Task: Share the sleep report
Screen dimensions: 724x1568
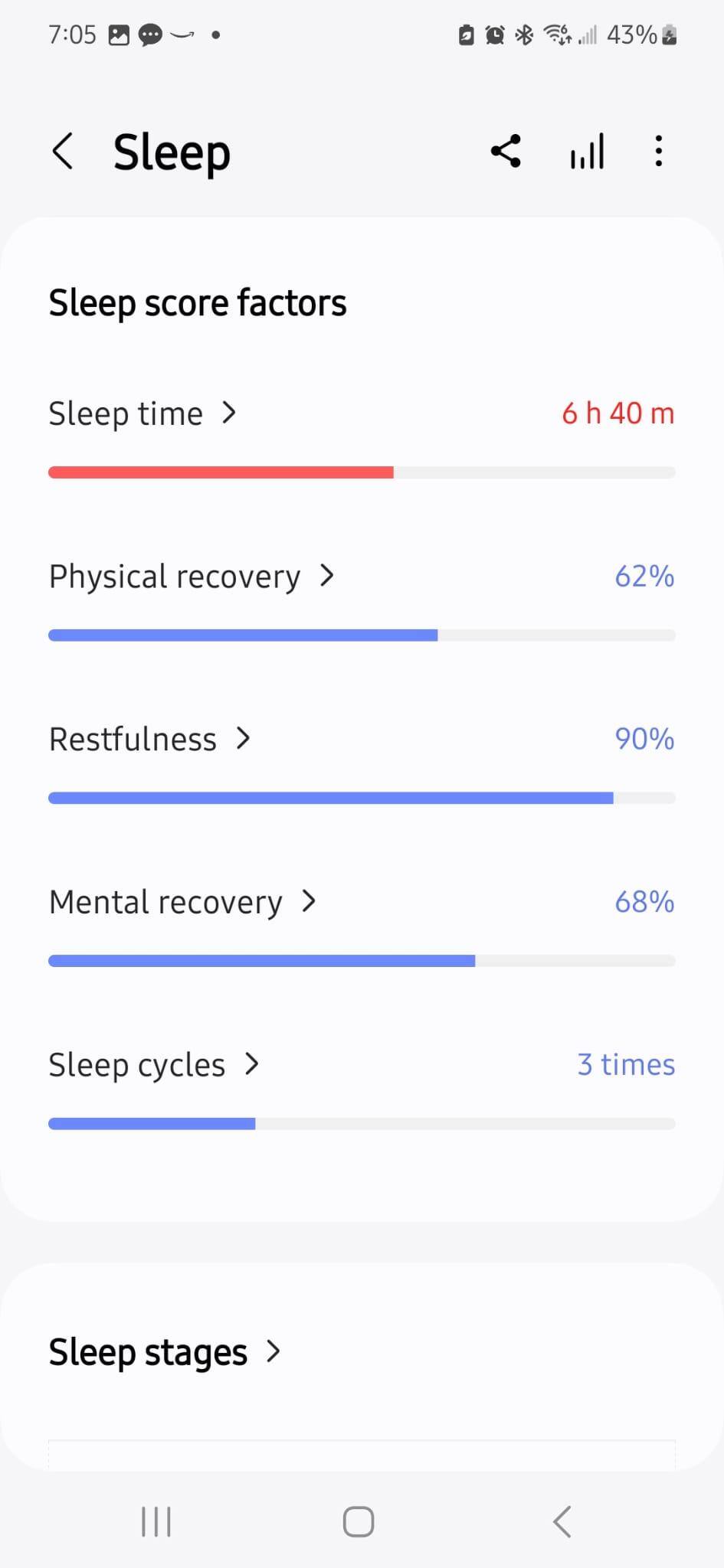Action: (506, 151)
